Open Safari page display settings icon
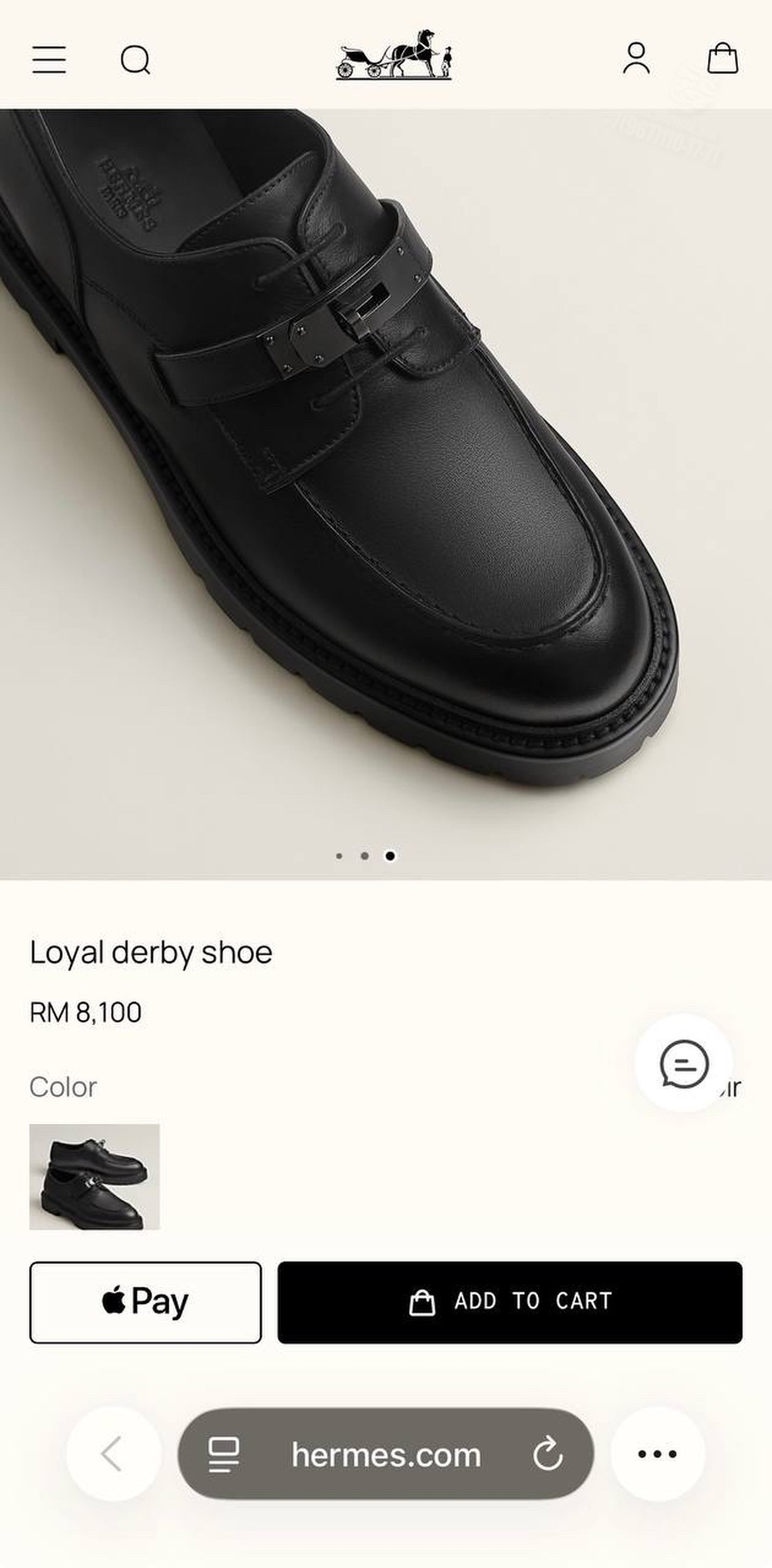 point(224,1453)
